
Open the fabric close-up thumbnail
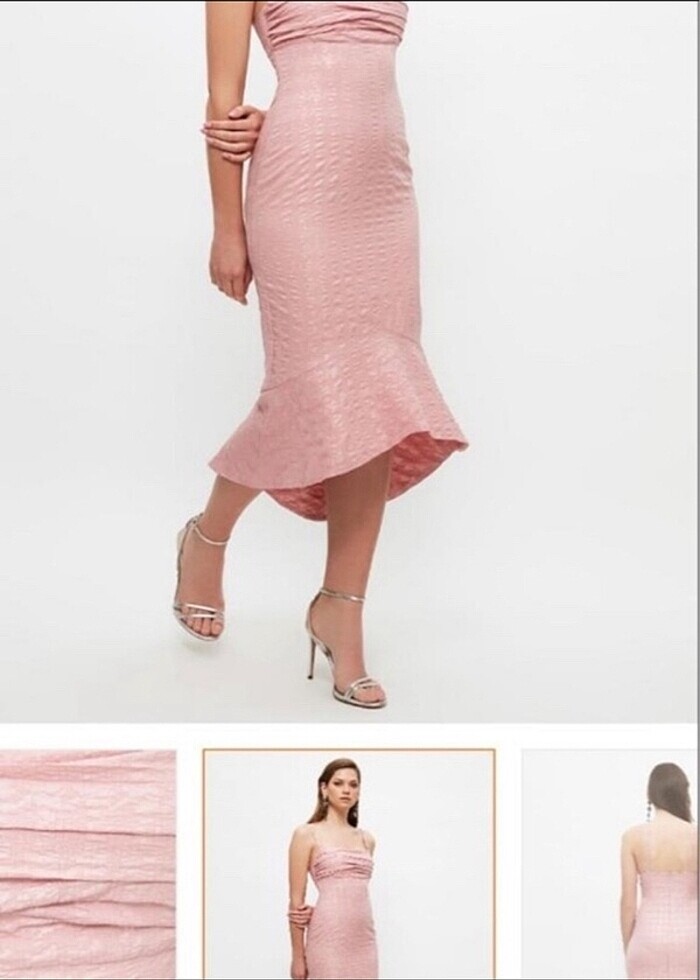(87, 864)
